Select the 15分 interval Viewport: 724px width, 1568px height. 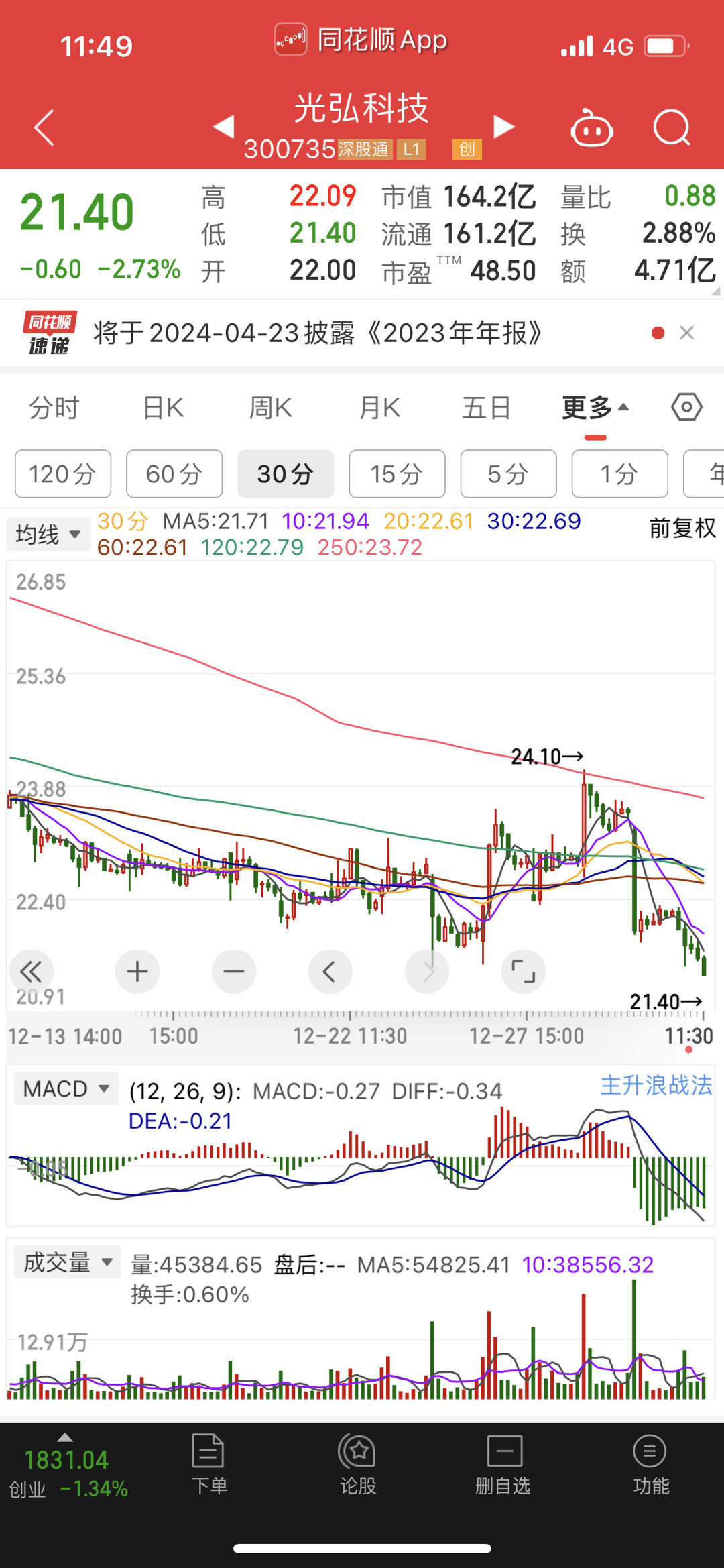[397, 473]
